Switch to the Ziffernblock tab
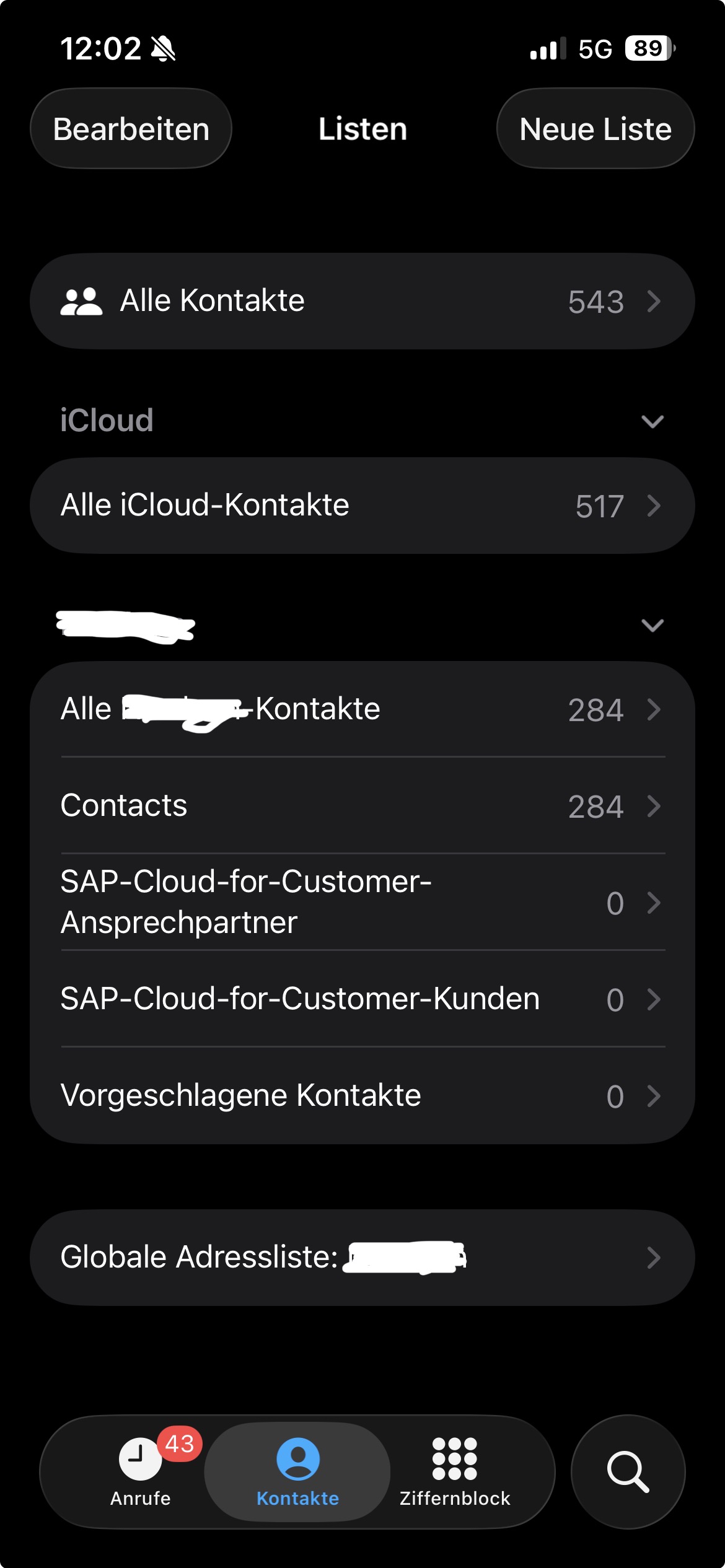This screenshot has width=725, height=1568. (x=455, y=1471)
